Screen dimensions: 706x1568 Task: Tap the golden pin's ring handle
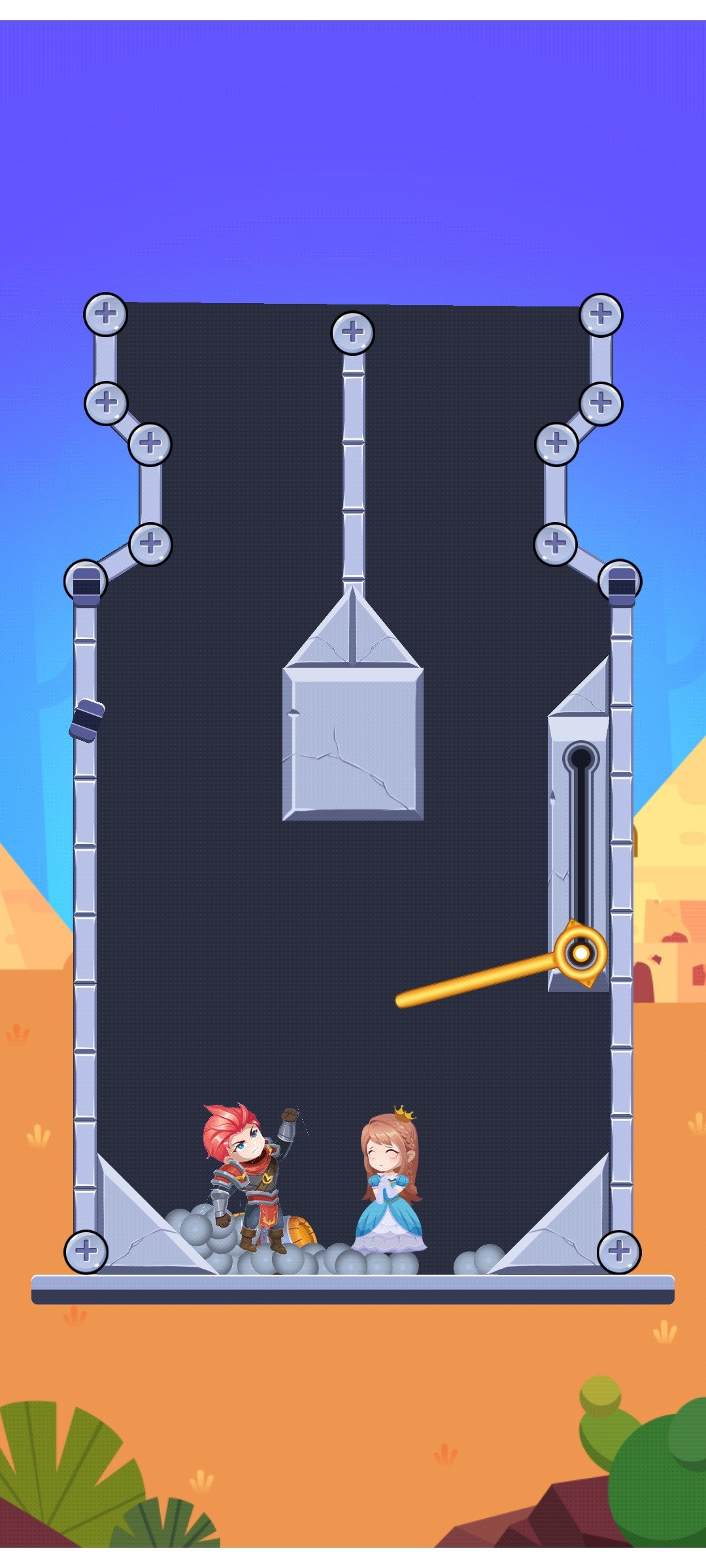pos(580,954)
